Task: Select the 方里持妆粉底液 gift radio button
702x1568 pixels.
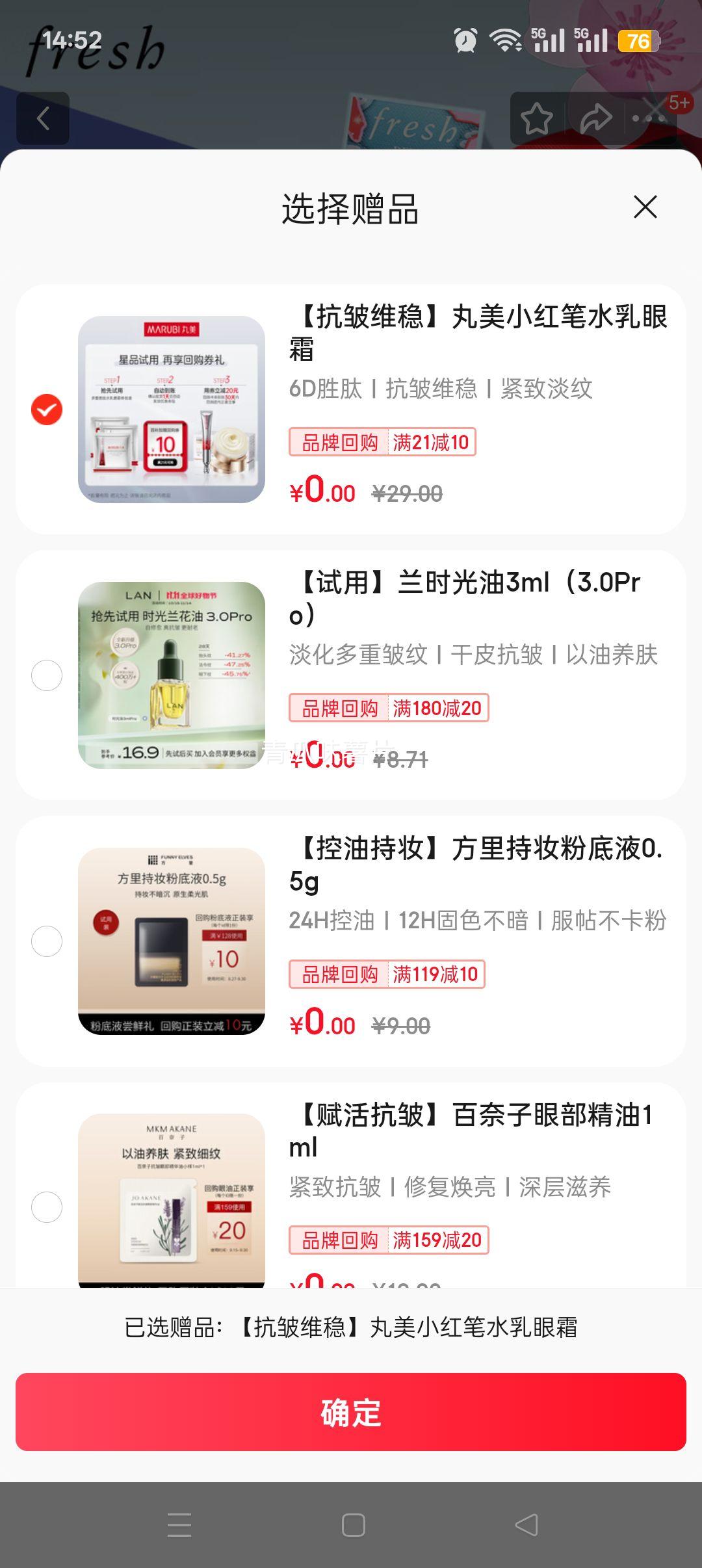Action: tap(45, 941)
